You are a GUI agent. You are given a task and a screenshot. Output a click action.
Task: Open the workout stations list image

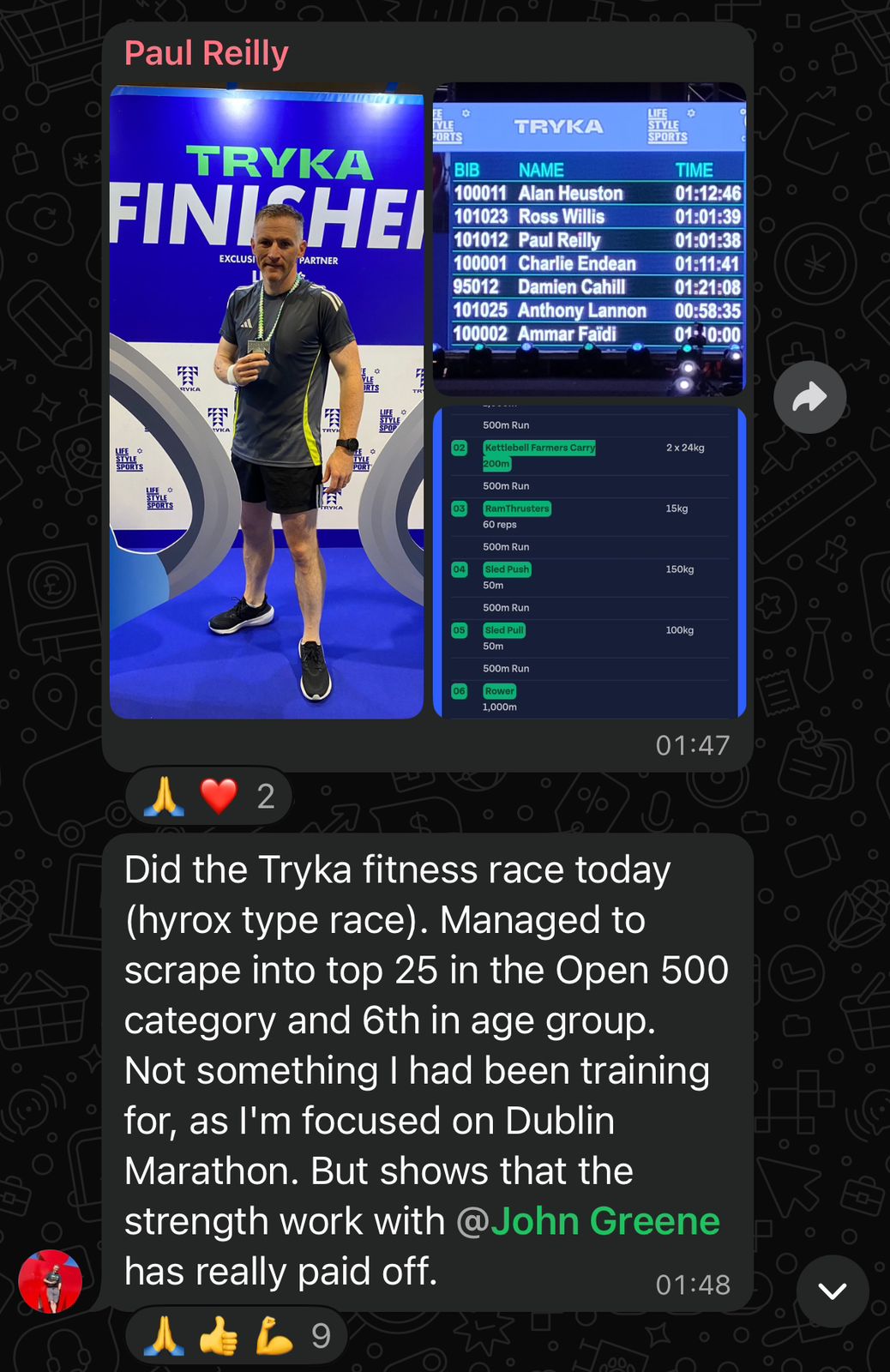coord(590,563)
